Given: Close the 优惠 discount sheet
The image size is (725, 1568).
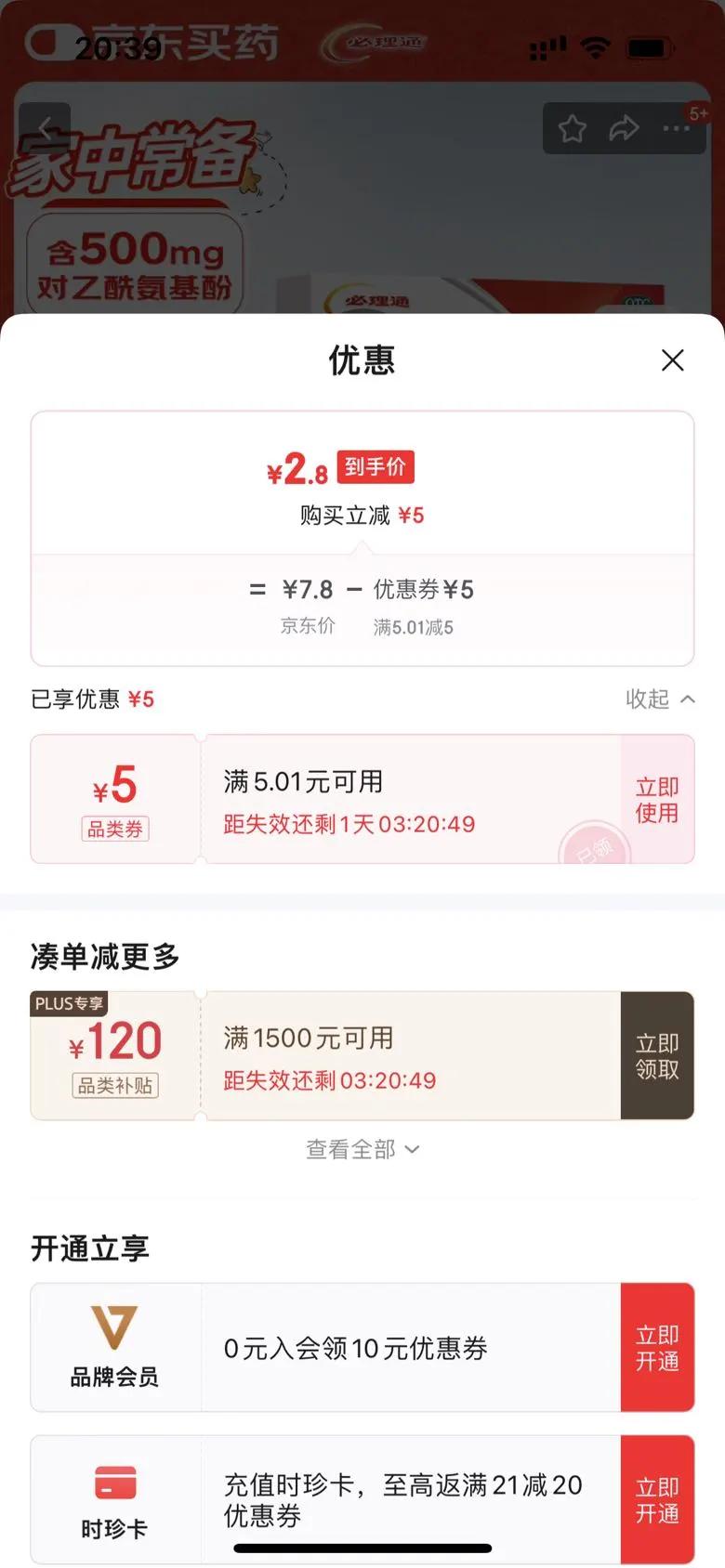Looking at the screenshot, I should (672, 360).
